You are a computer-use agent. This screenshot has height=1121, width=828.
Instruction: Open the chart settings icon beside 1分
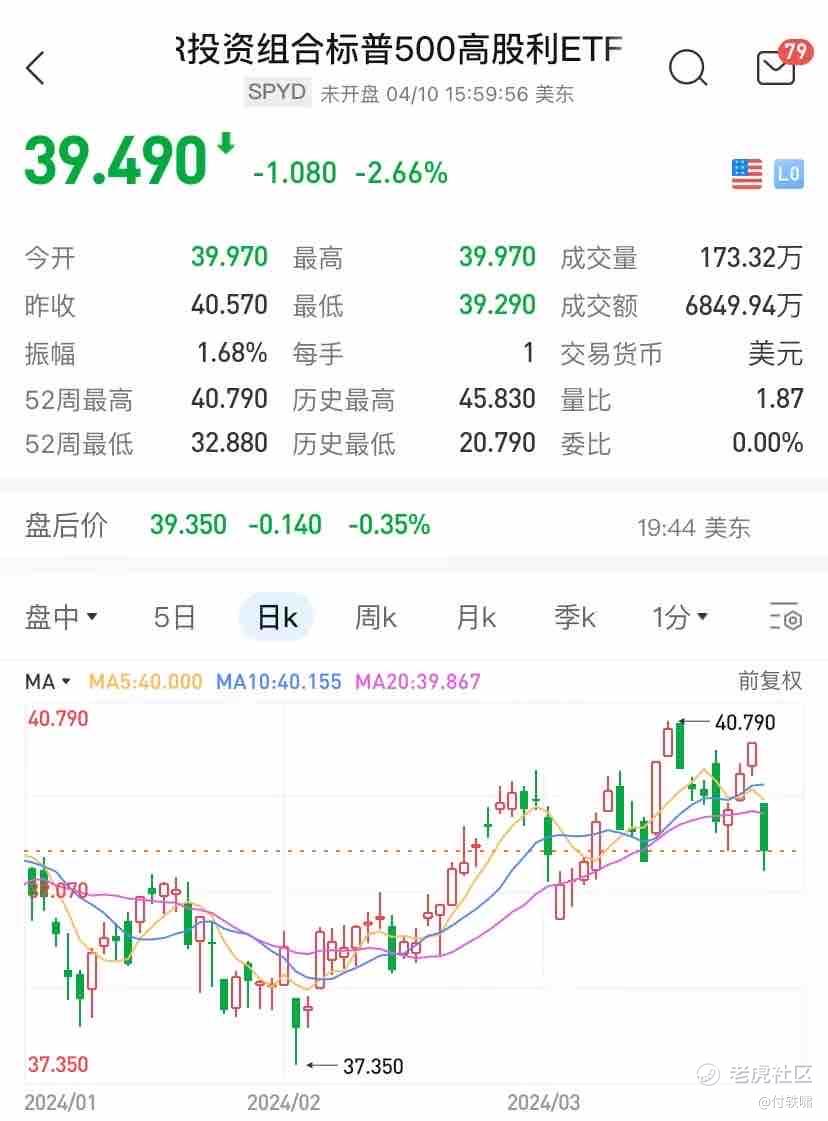coord(785,617)
